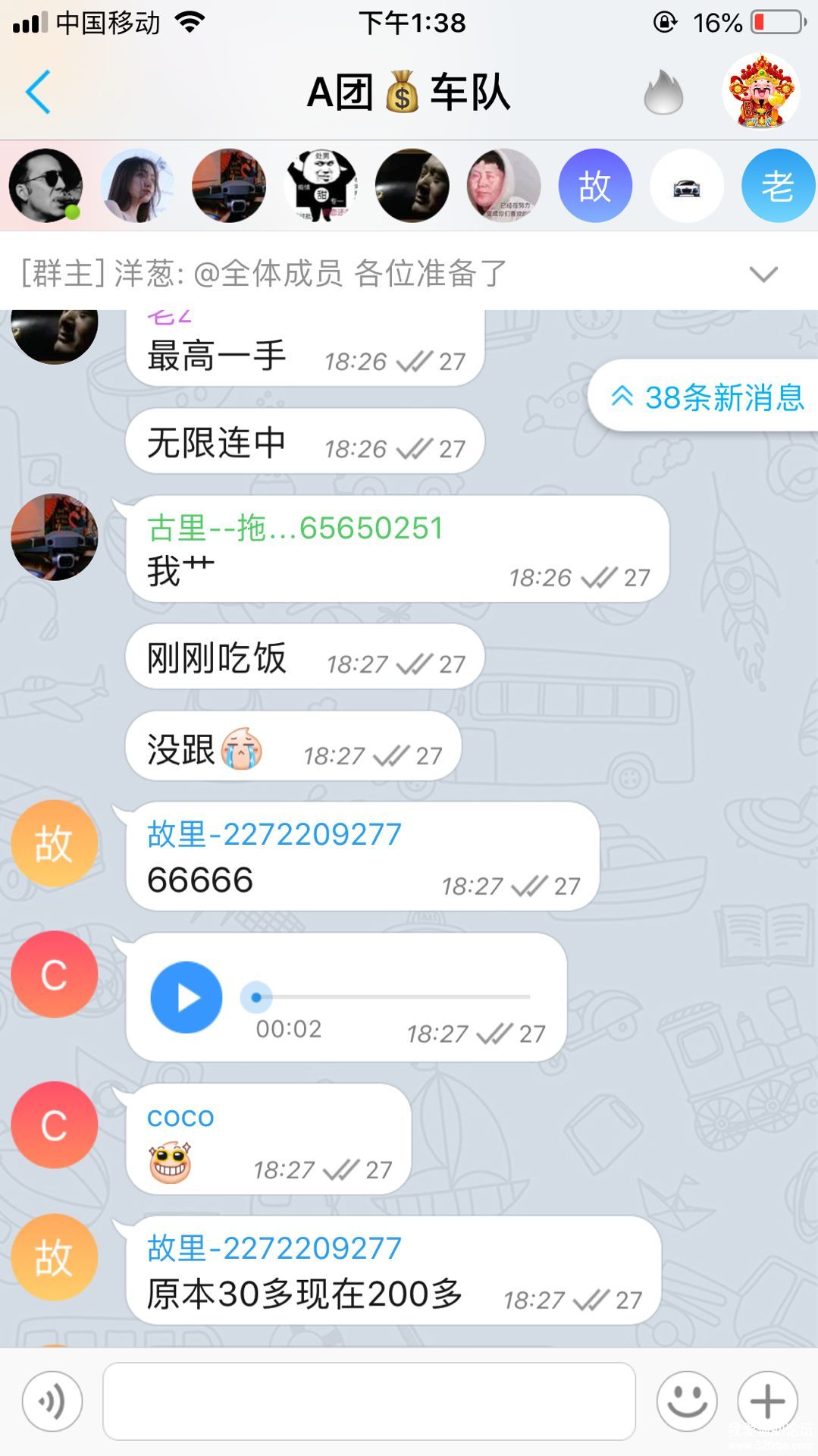818x1456 pixels.
Task: Open the avatar of 古里 beside 我艹
Action: tap(54, 537)
